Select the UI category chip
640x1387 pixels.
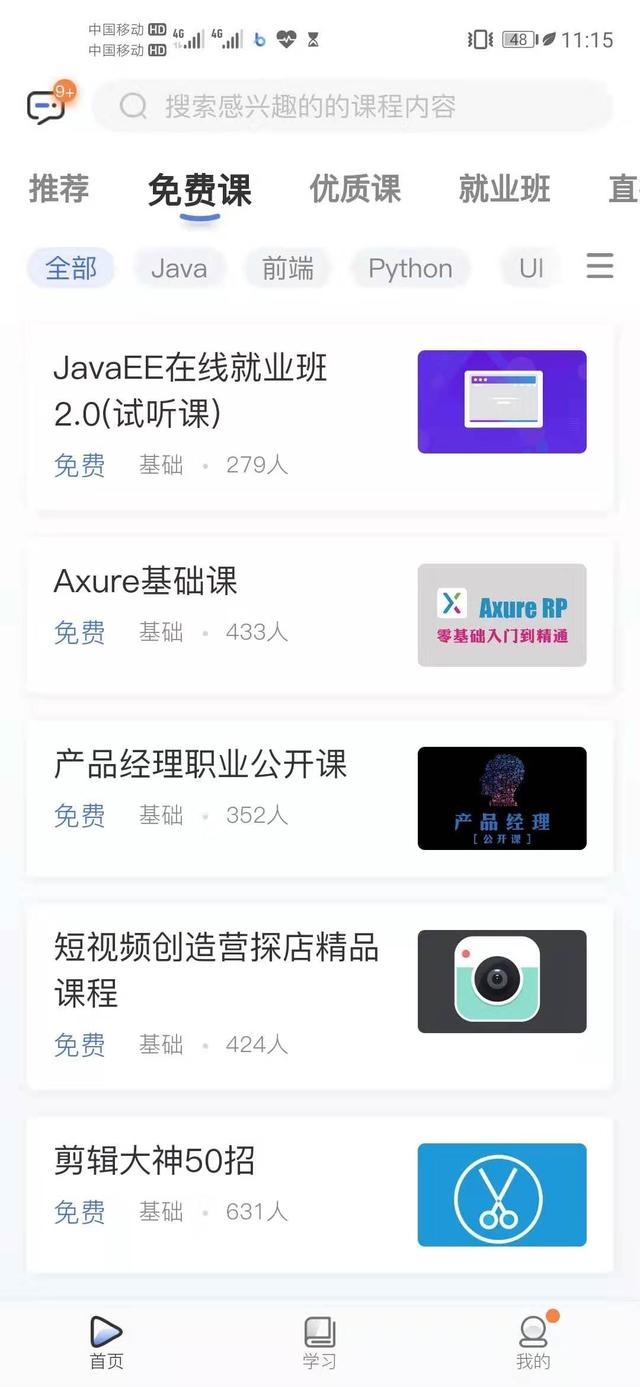531,268
